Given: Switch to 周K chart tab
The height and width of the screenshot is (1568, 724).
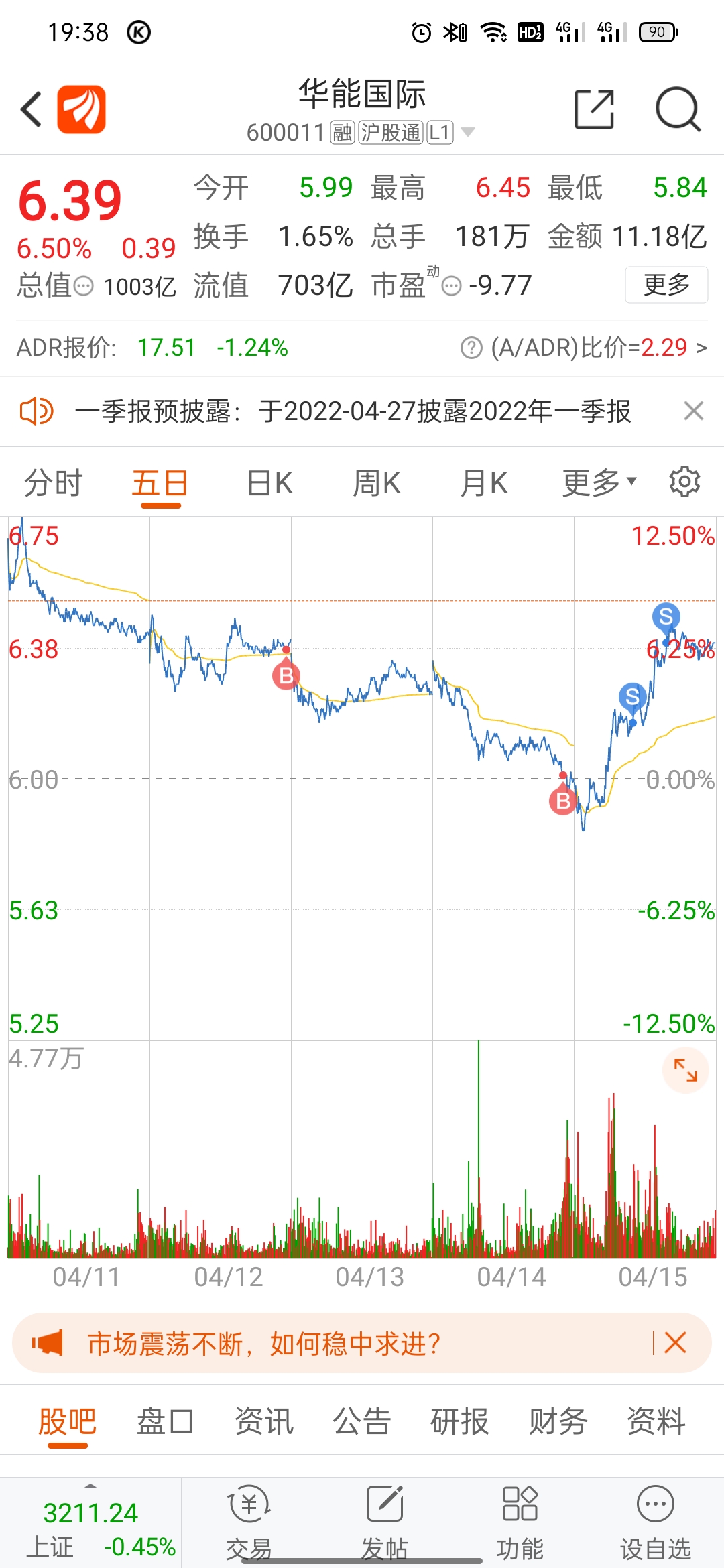Looking at the screenshot, I should point(377,483).
